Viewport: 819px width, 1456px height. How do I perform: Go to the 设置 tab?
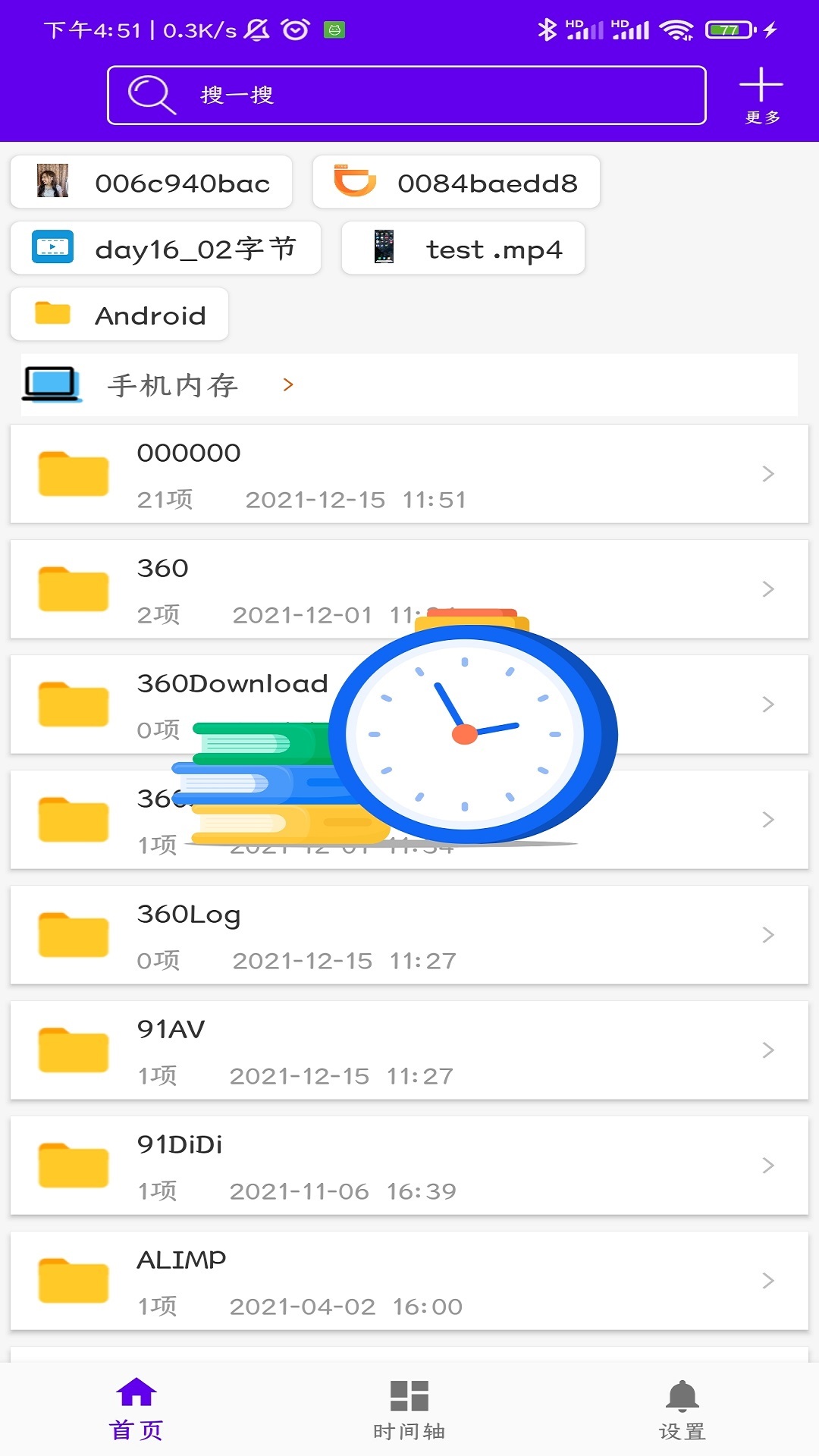coord(682,1409)
